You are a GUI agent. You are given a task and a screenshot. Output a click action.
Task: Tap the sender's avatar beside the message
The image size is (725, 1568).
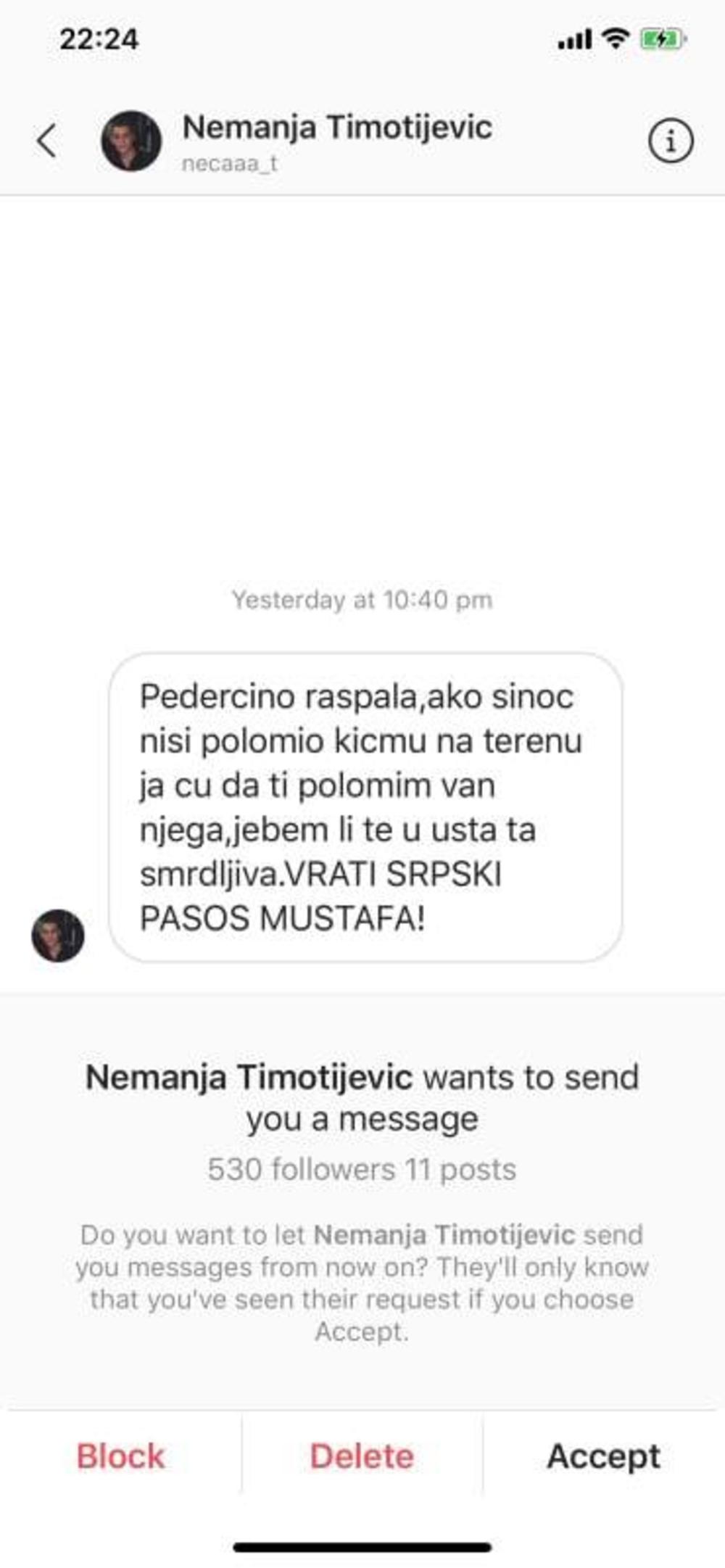58,936
